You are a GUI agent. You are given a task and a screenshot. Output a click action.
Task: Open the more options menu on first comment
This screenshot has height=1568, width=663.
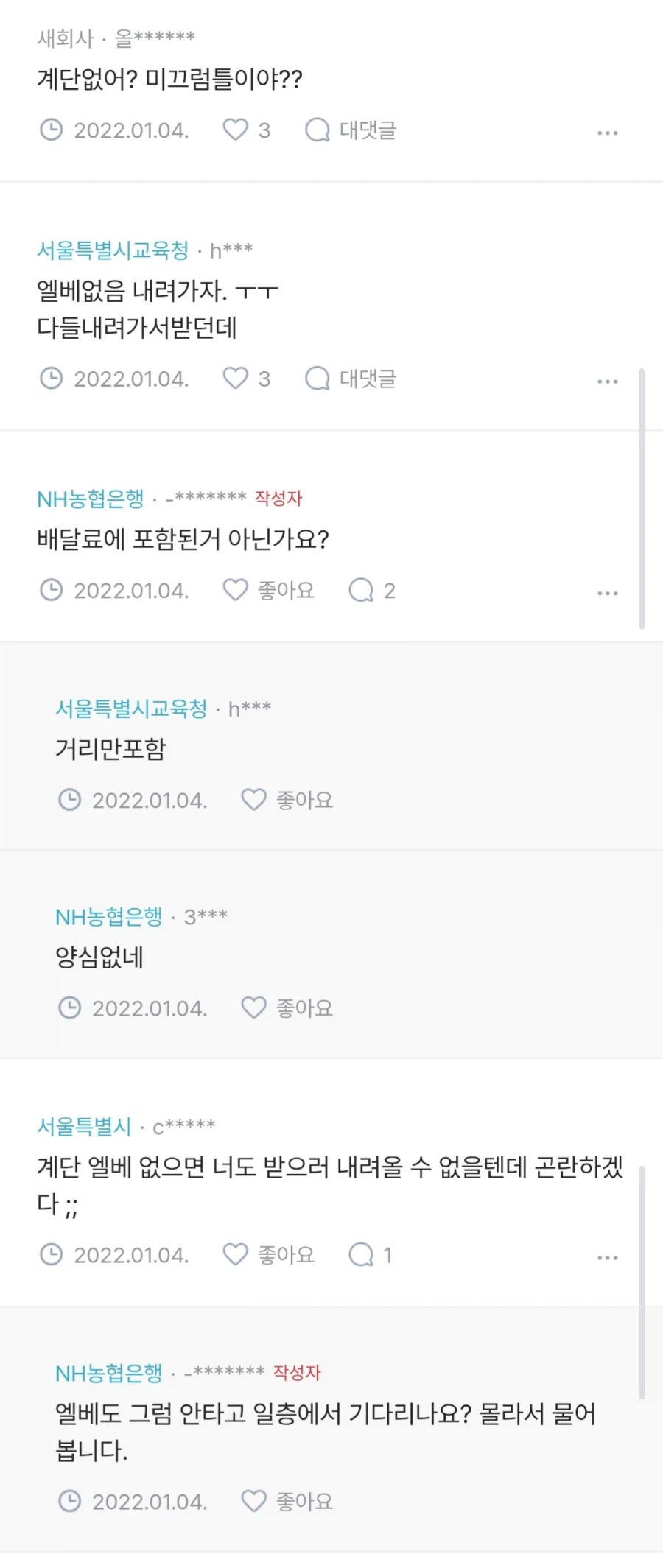pos(607,131)
